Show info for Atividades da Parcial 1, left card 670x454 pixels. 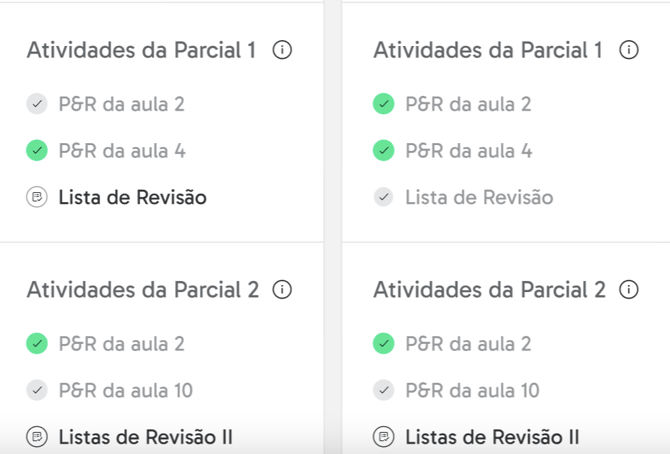[282, 50]
